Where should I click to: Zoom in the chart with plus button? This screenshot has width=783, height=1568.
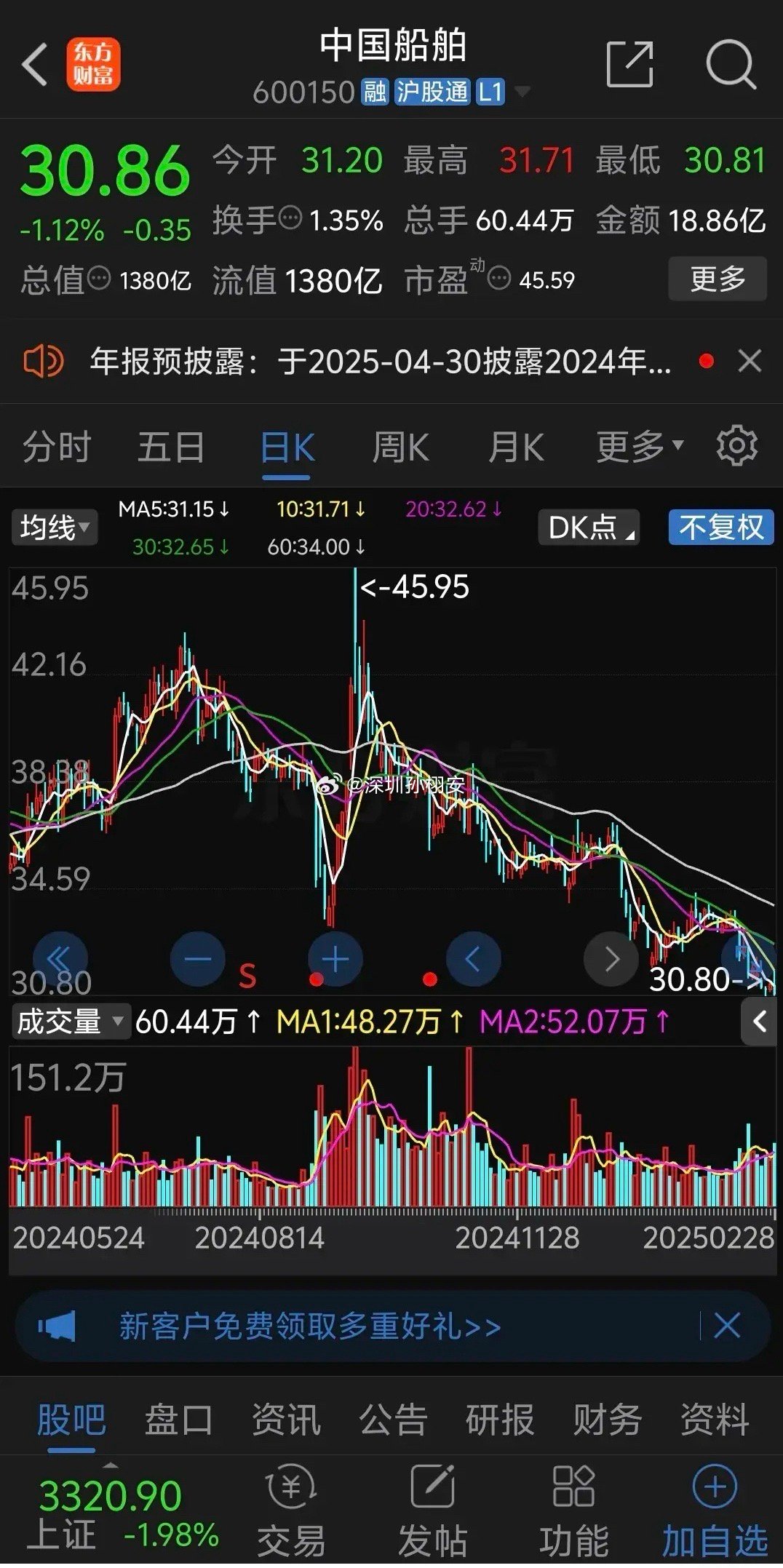pyautogui.click(x=335, y=959)
